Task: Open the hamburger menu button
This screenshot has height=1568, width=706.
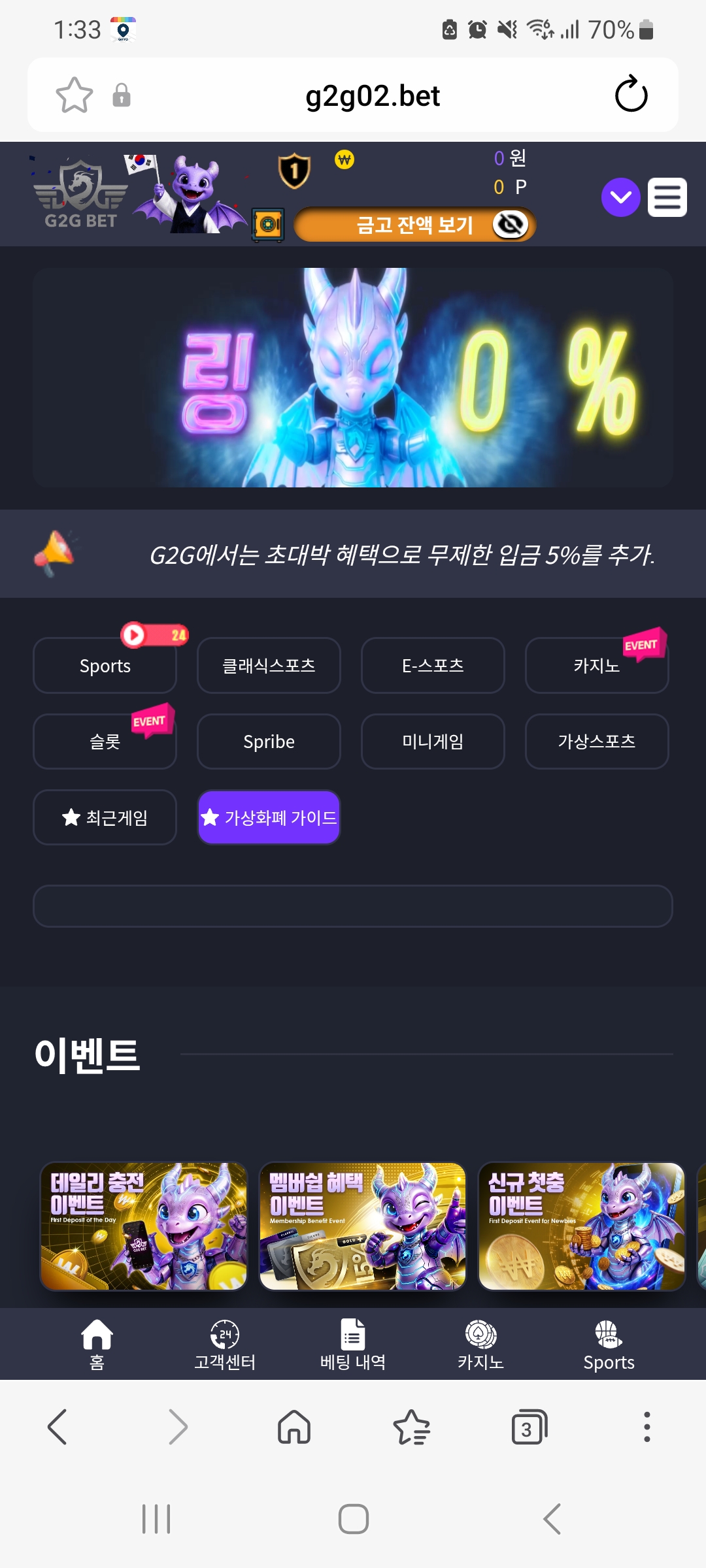Action: pyautogui.click(x=667, y=197)
